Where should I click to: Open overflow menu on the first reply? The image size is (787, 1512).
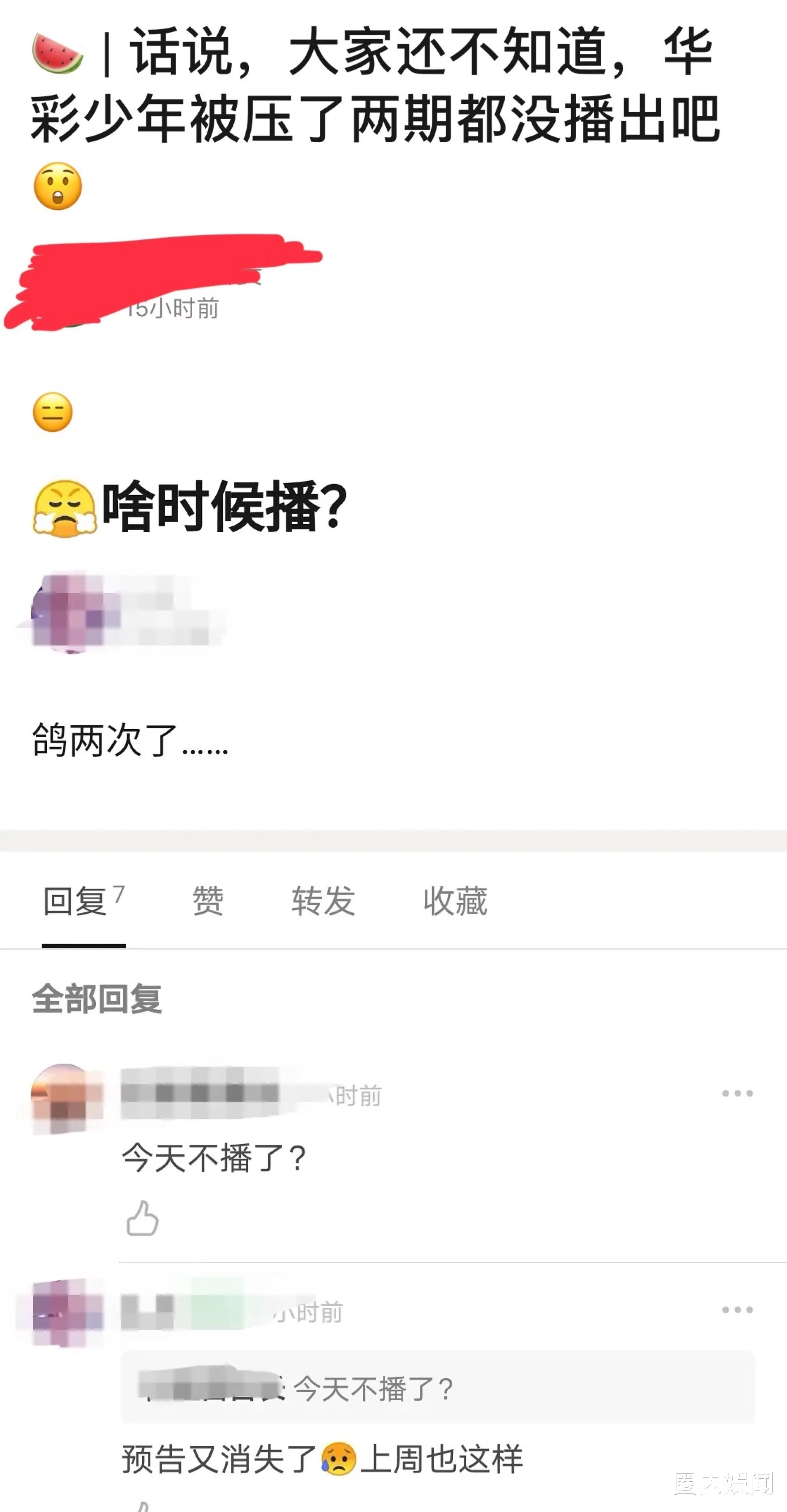(737, 1093)
